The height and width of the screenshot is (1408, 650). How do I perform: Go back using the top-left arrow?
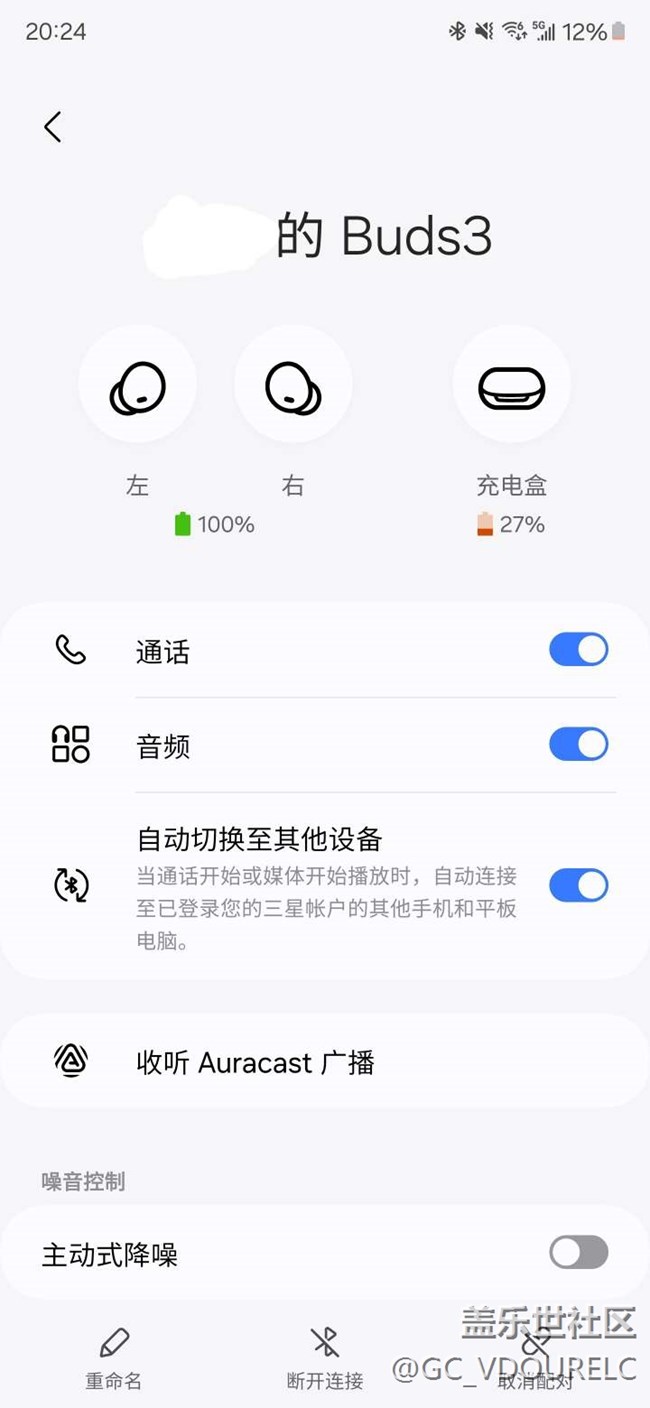pos(53,127)
